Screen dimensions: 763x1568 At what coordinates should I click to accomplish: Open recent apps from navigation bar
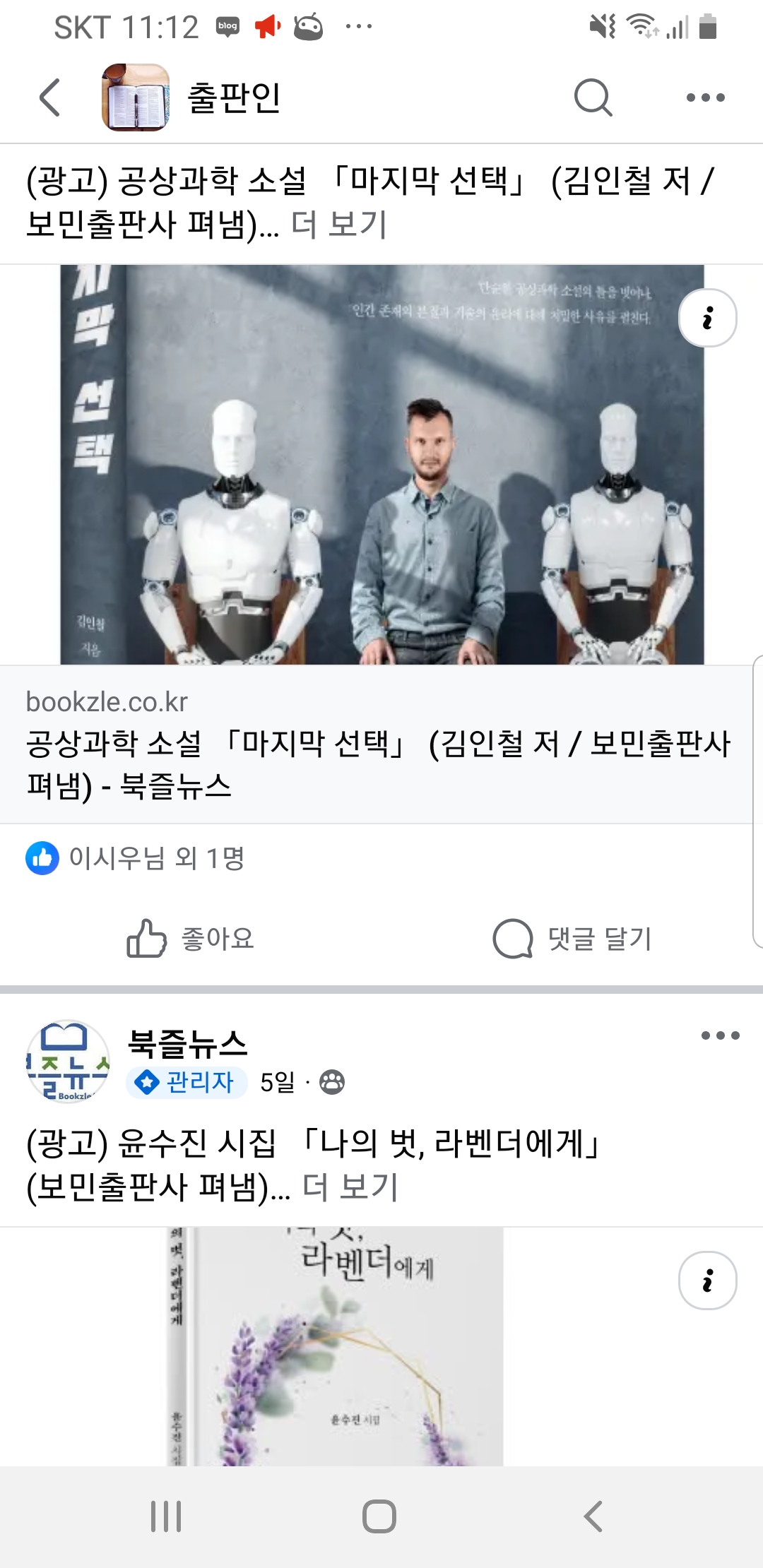[166, 1516]
